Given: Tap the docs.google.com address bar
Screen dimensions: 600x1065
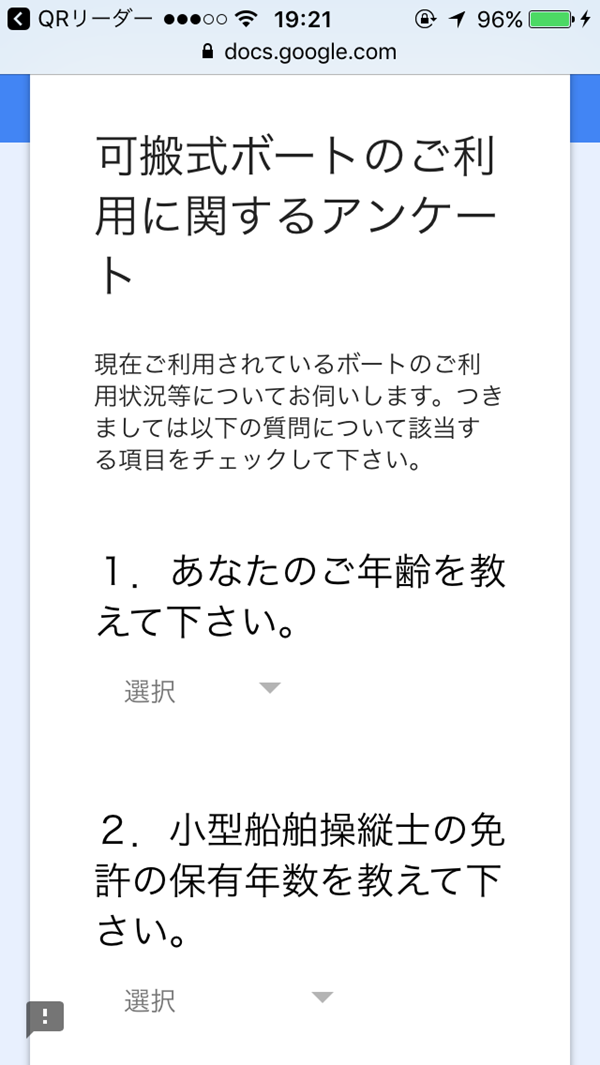Looking at the screenshot, I should [300, 52].
